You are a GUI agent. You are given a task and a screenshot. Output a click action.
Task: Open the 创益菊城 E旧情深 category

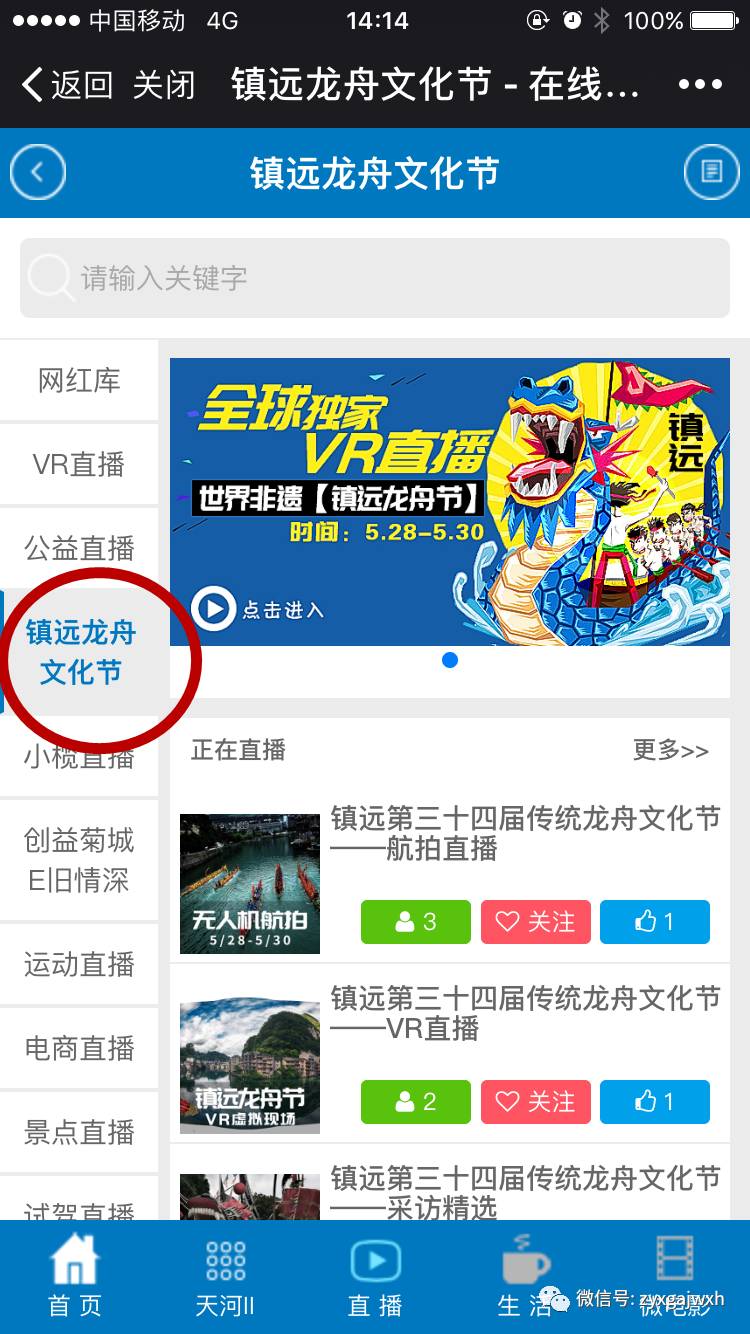tap(79, 860)
